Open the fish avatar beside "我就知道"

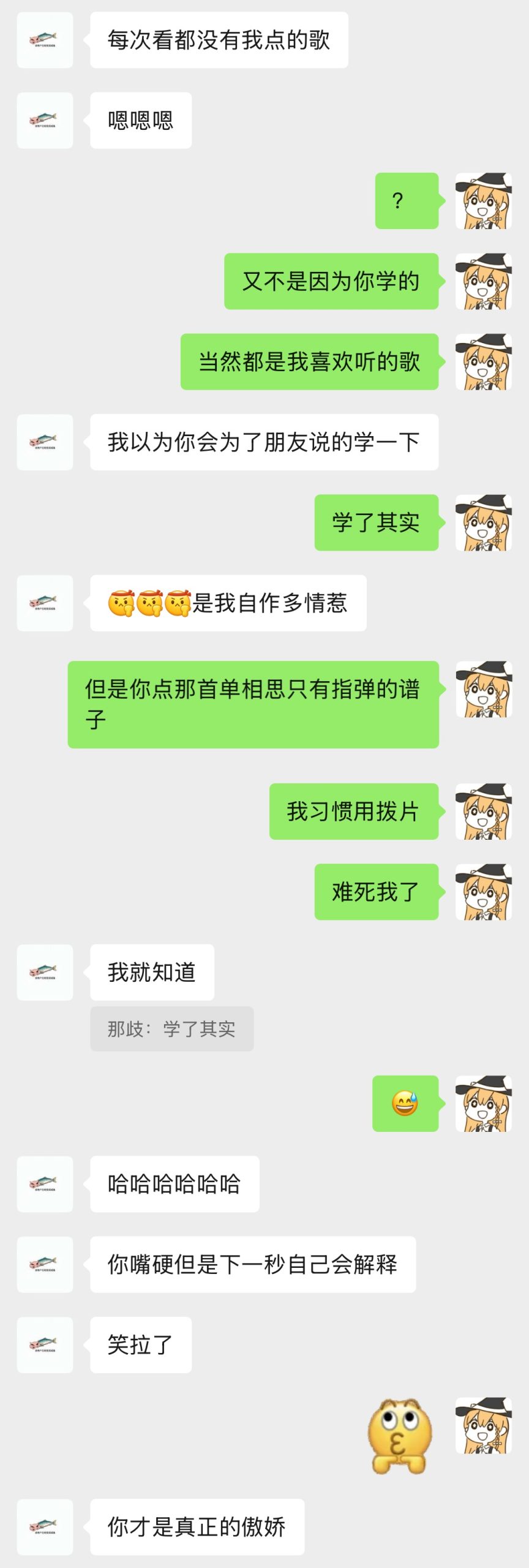pos(45,973)
